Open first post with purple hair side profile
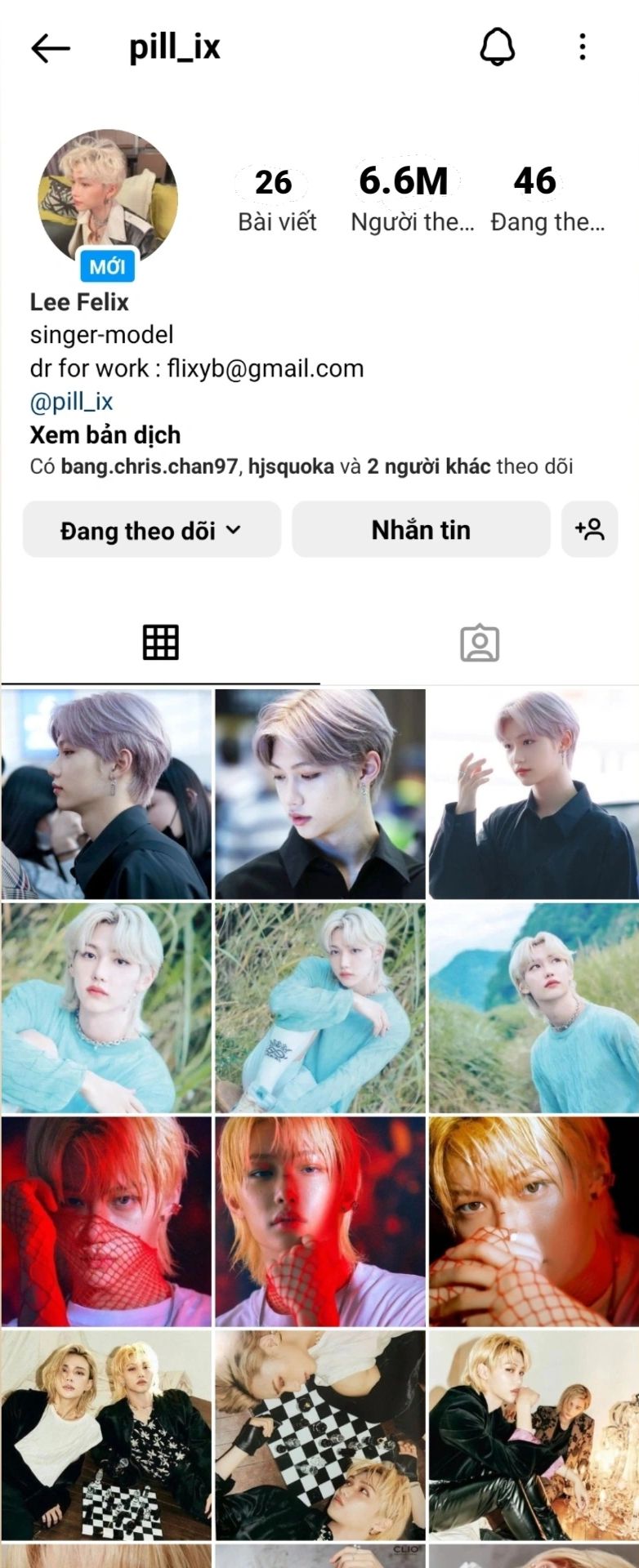 pyautogui.click(x=106, y=794)
